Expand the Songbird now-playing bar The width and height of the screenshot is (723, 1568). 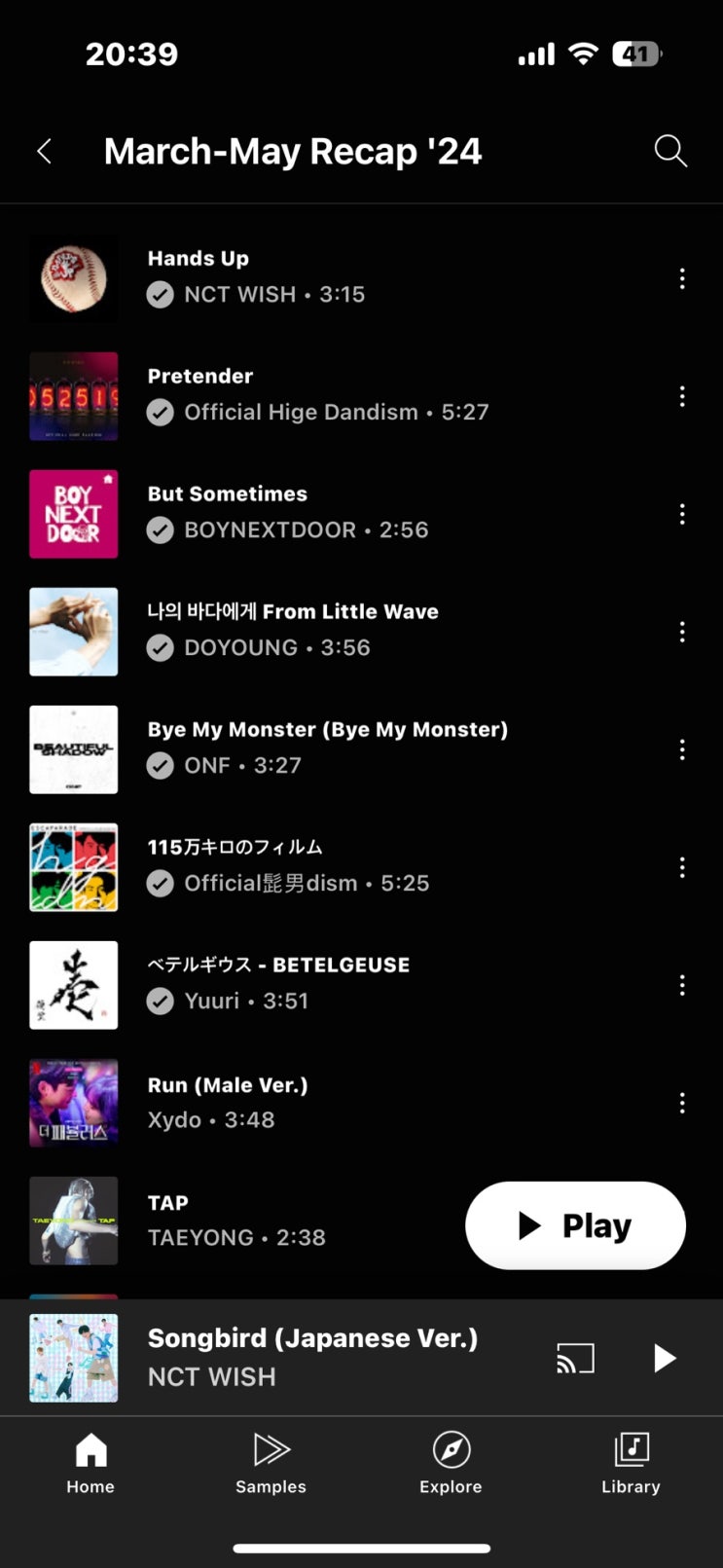pyautogui.click(x=311, y=1357)
